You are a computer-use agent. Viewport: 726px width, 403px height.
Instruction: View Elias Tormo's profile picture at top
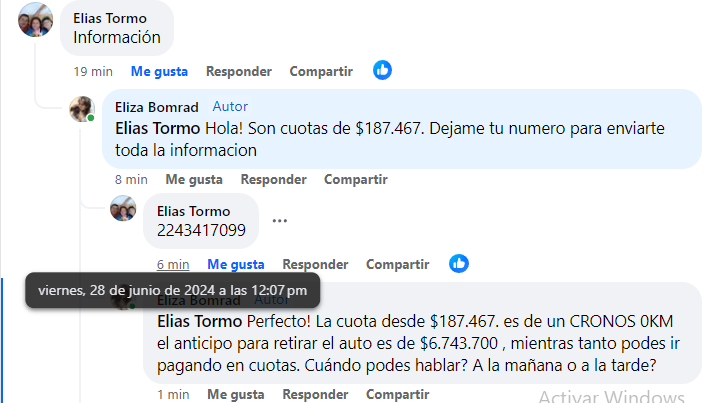click(35, 20)
